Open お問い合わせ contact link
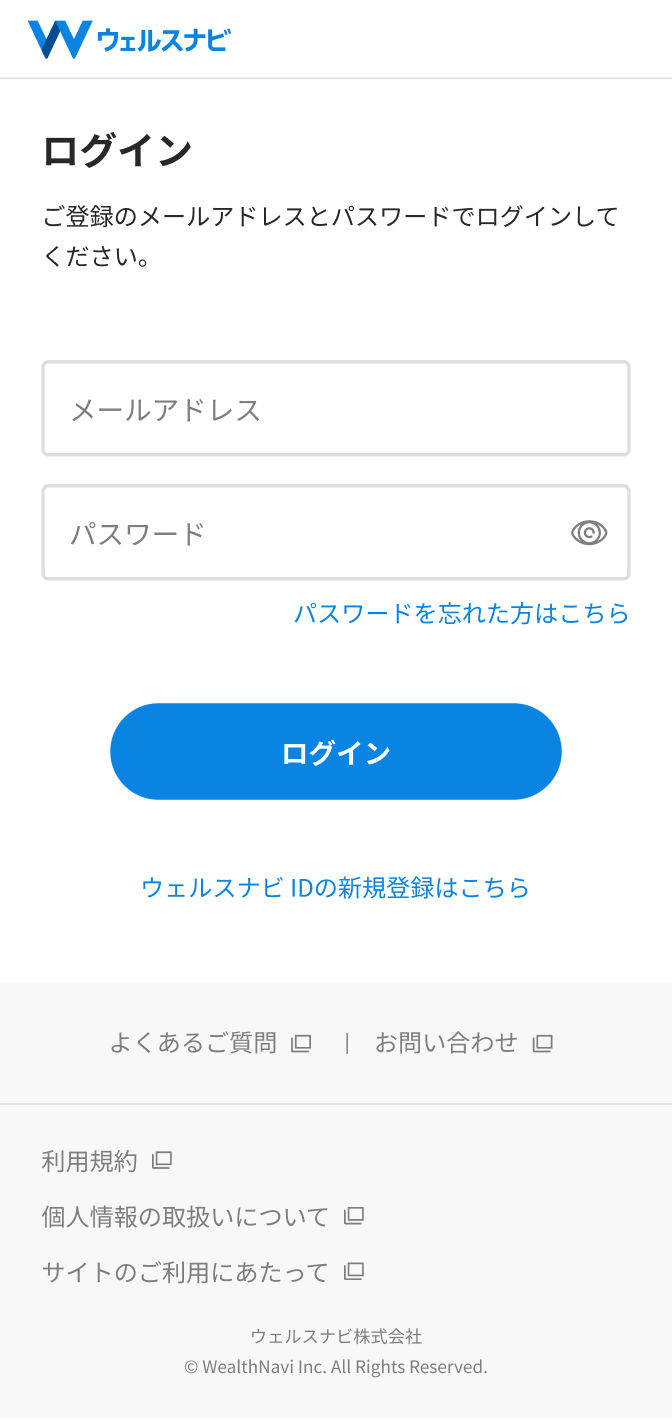The width and height of the screenshot is (672, 1424). (x=463, y=1043)
